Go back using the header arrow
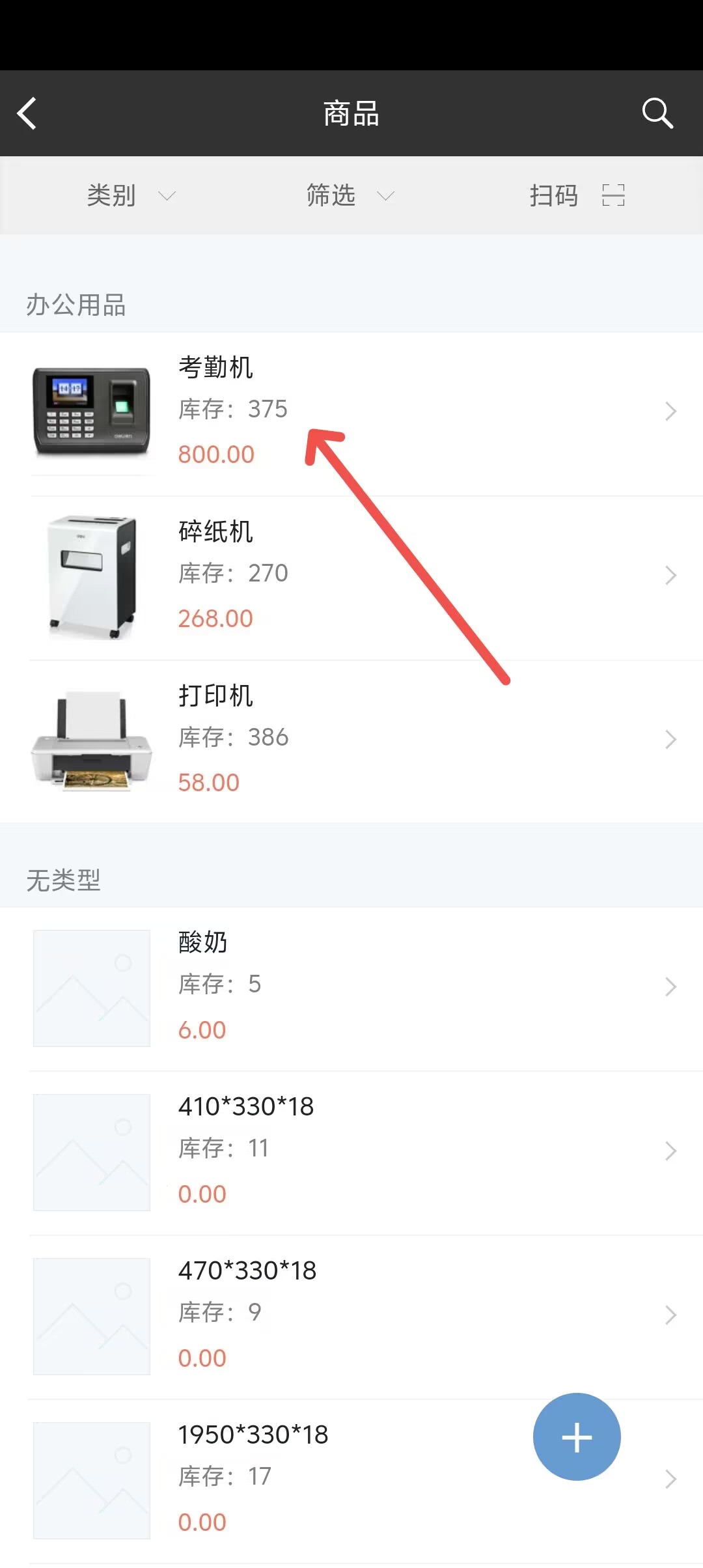The height and width of the screenshot is (1568, 703). (x=27, y=114)
